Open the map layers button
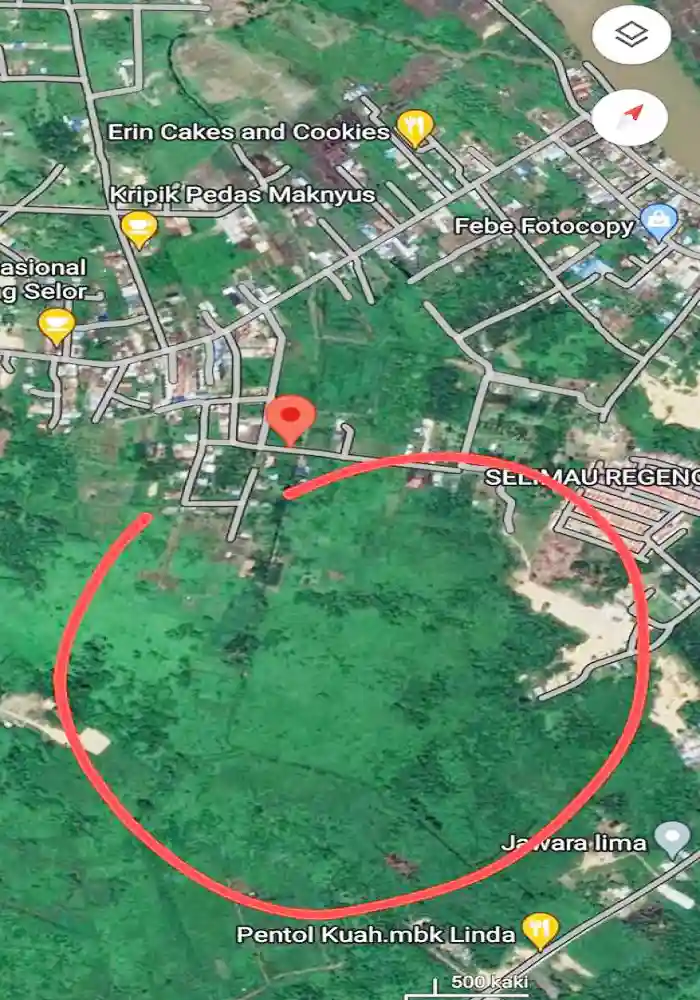Viewport: 700px width, 1000px height. tap(630, 36)
